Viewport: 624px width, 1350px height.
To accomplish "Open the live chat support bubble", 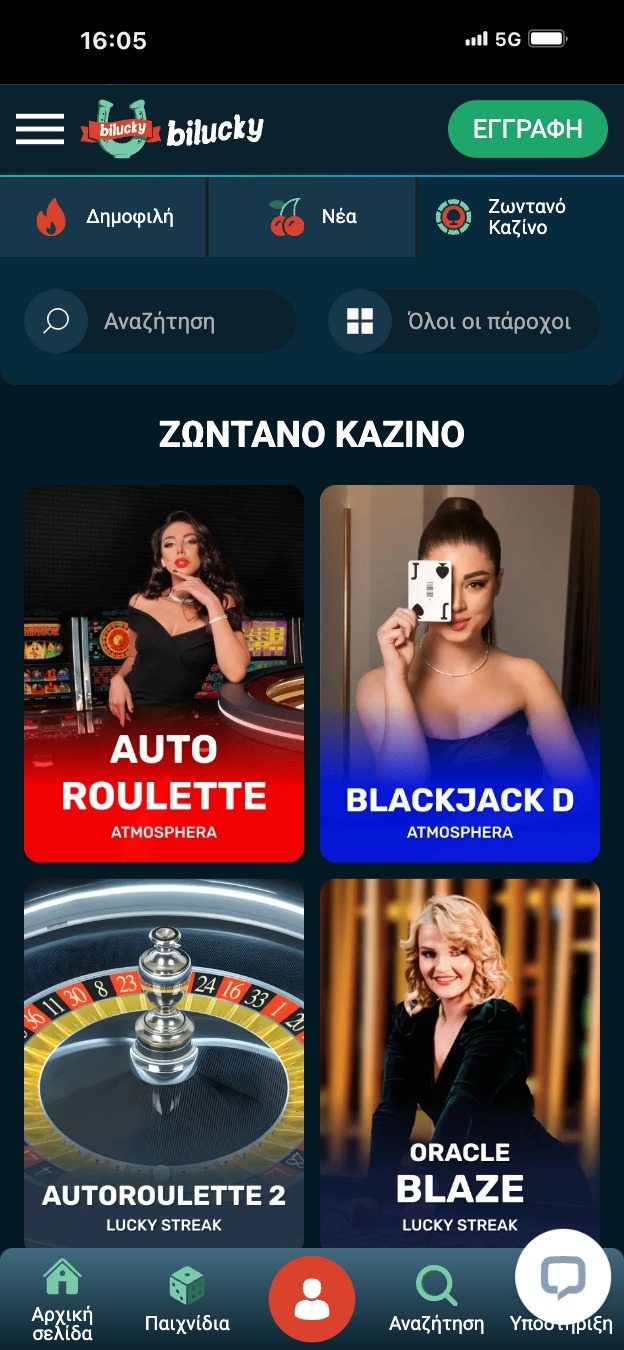I will click(x=563, y=1277).
